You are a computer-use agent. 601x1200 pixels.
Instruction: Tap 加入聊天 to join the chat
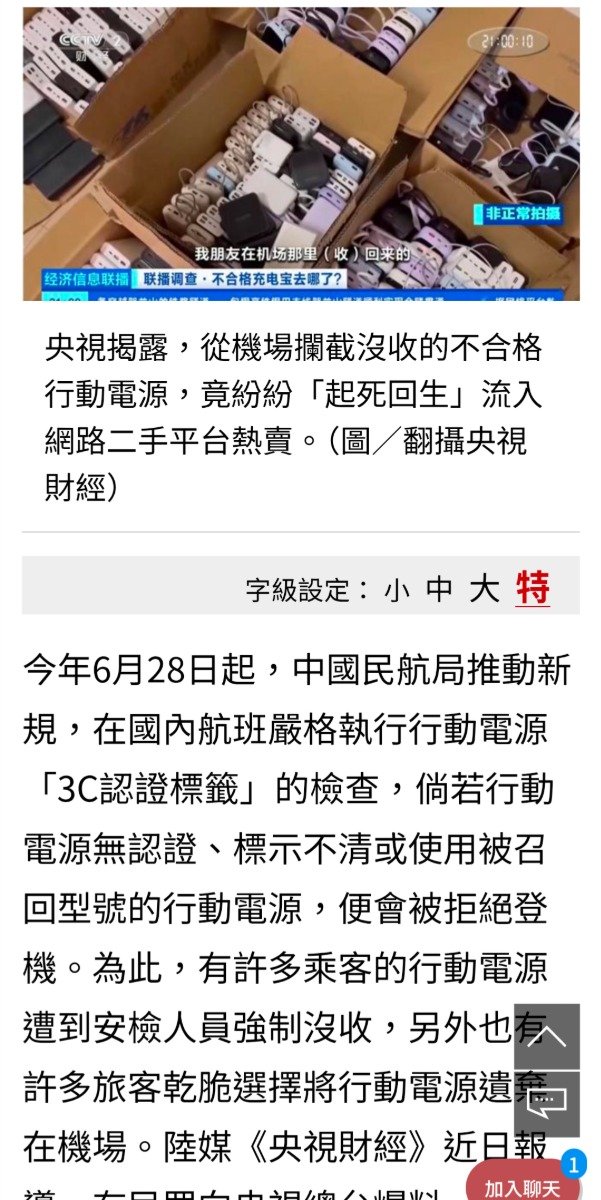523,1184
